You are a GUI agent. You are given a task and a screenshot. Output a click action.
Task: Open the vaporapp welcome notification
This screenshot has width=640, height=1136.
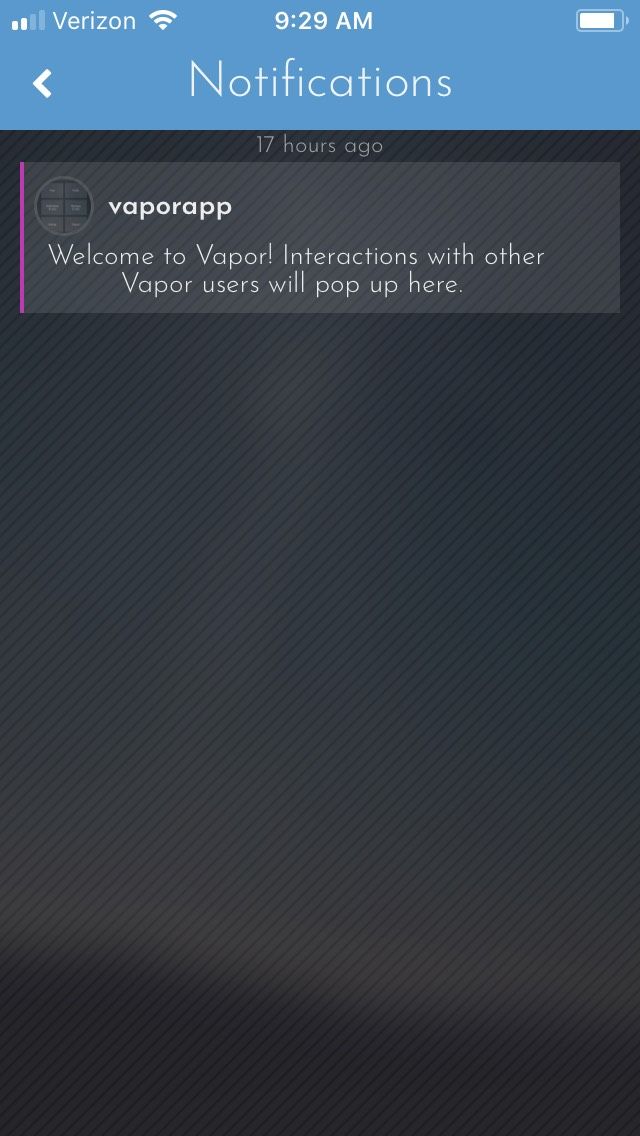(320, 238)
